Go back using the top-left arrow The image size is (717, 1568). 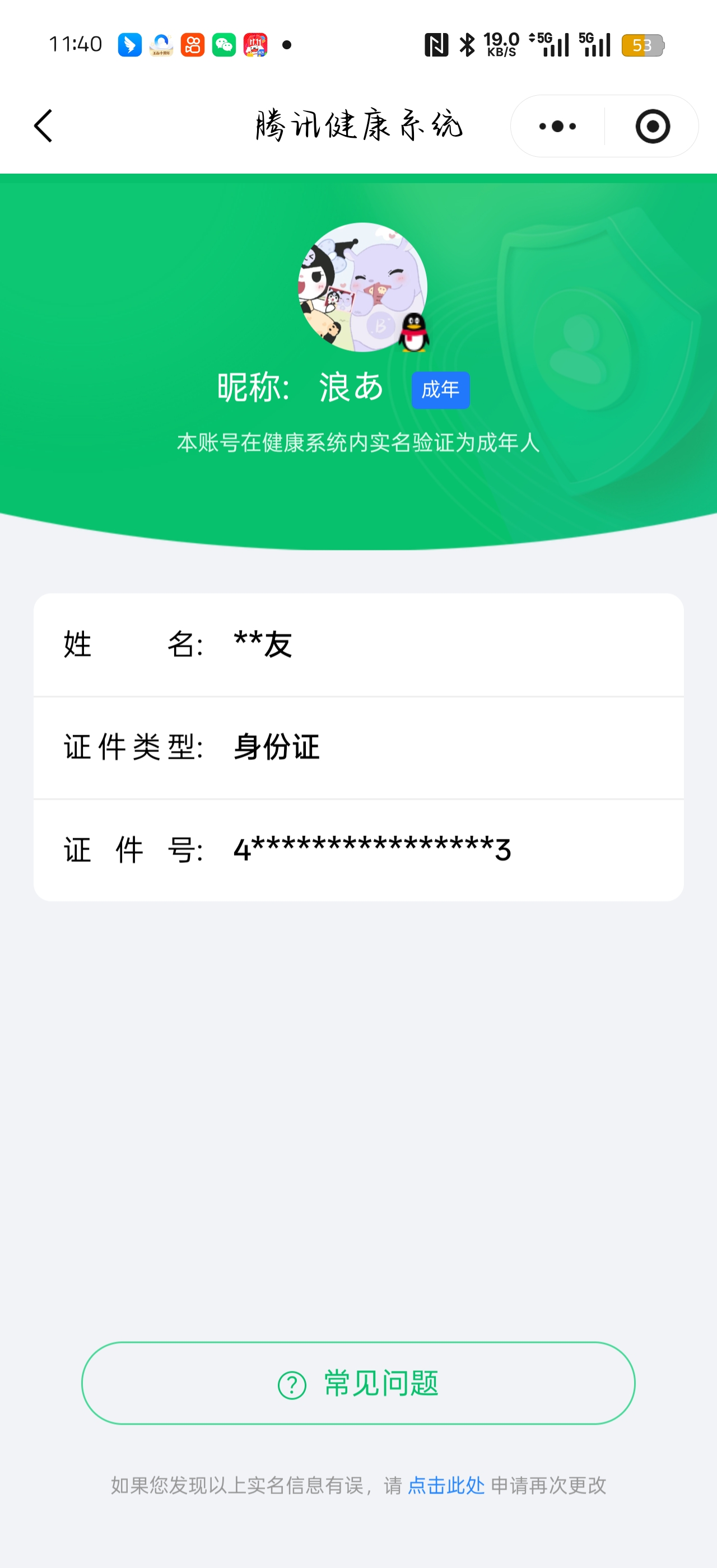[43, 126]
